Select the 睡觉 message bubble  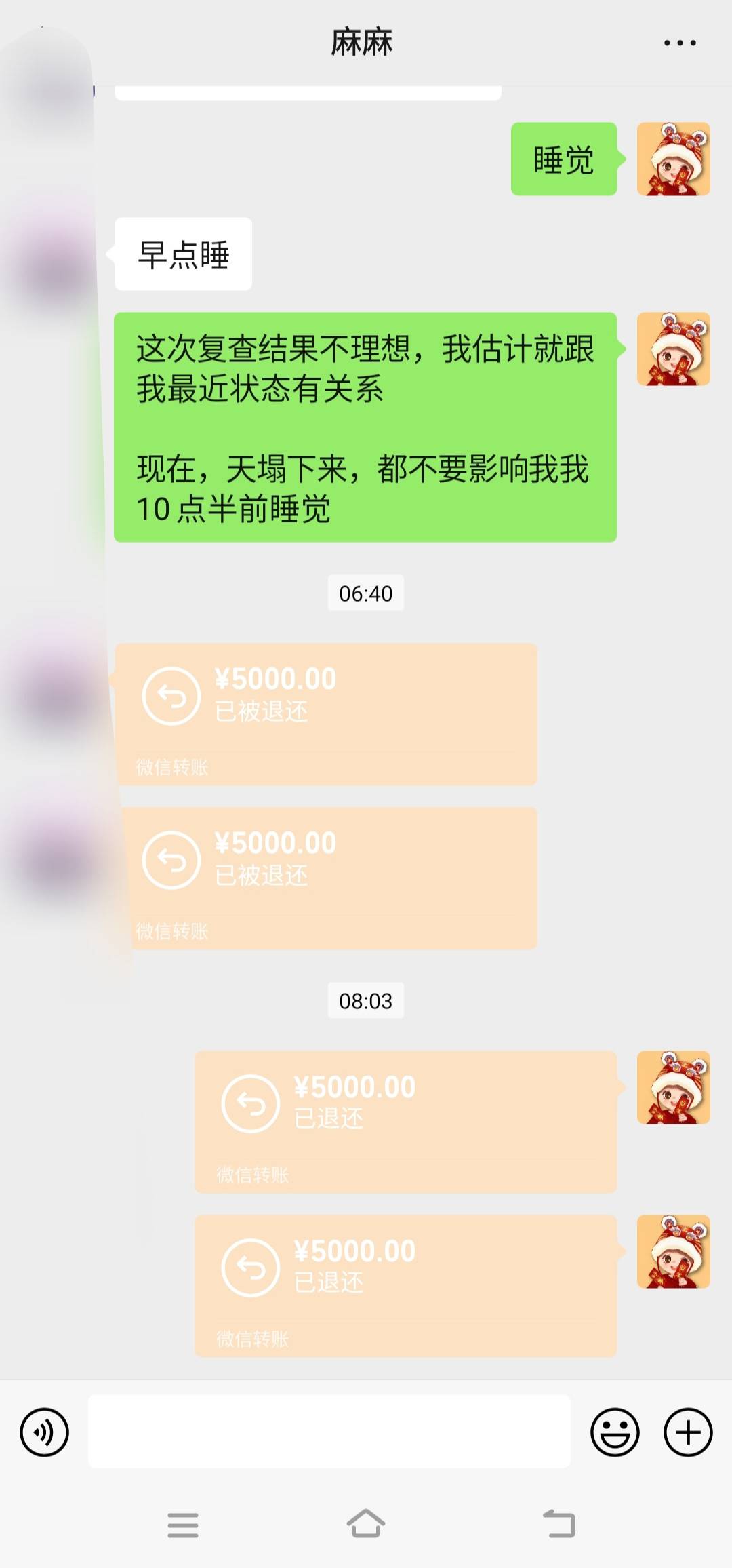pyautogui.click(x=564, y=159)
